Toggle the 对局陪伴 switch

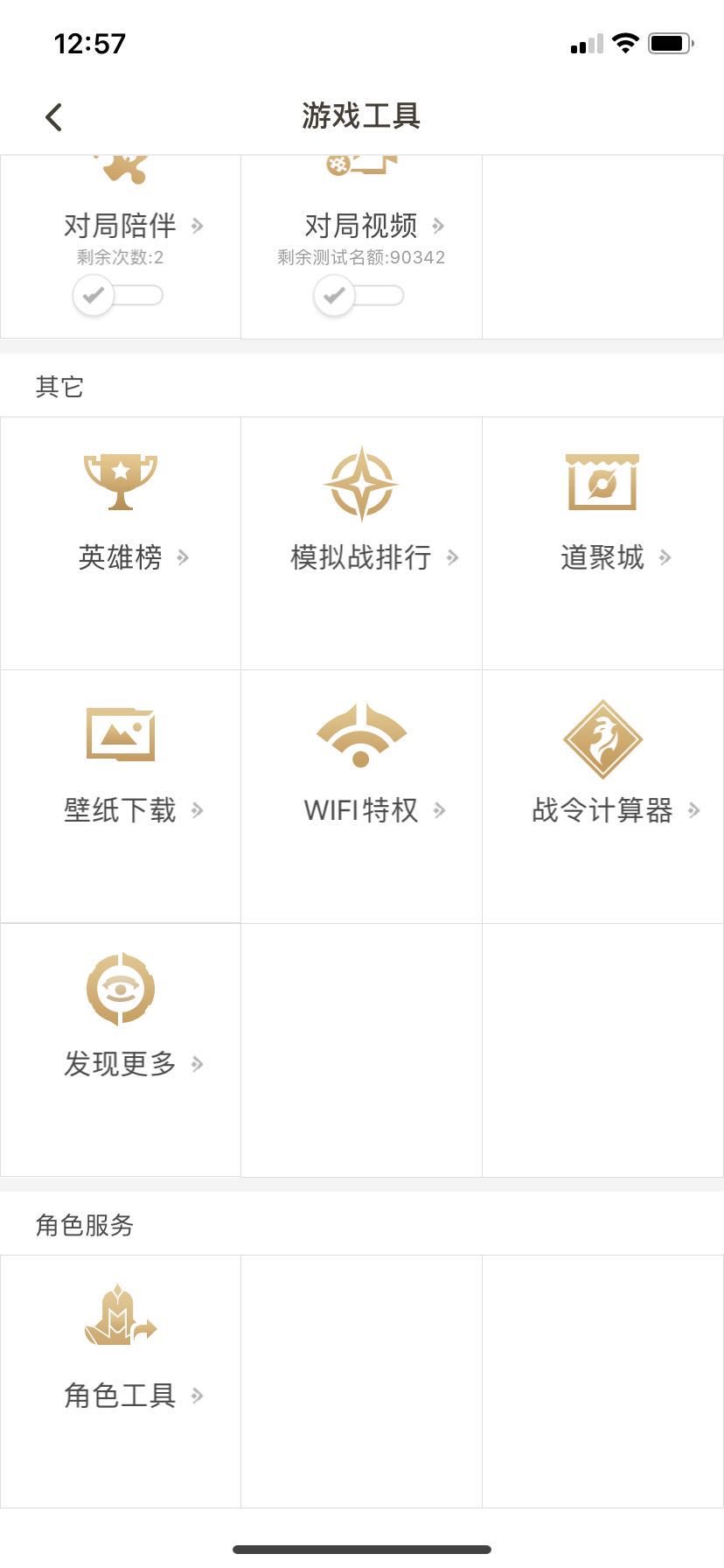coord(118,296)
